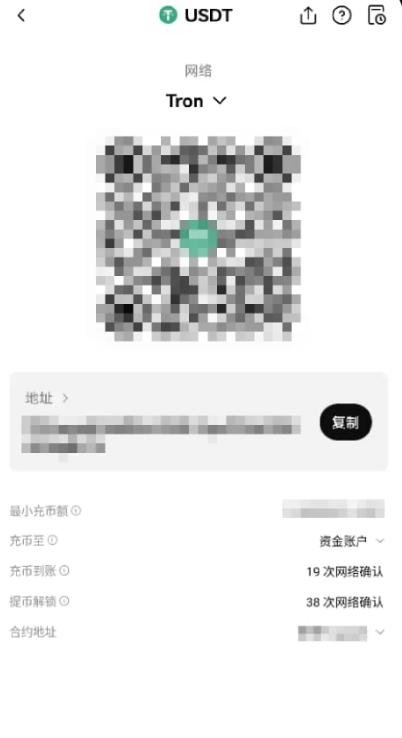Show info for 充币到账
The height and width of the screenshot is (738, 402).
click(64, 571)
